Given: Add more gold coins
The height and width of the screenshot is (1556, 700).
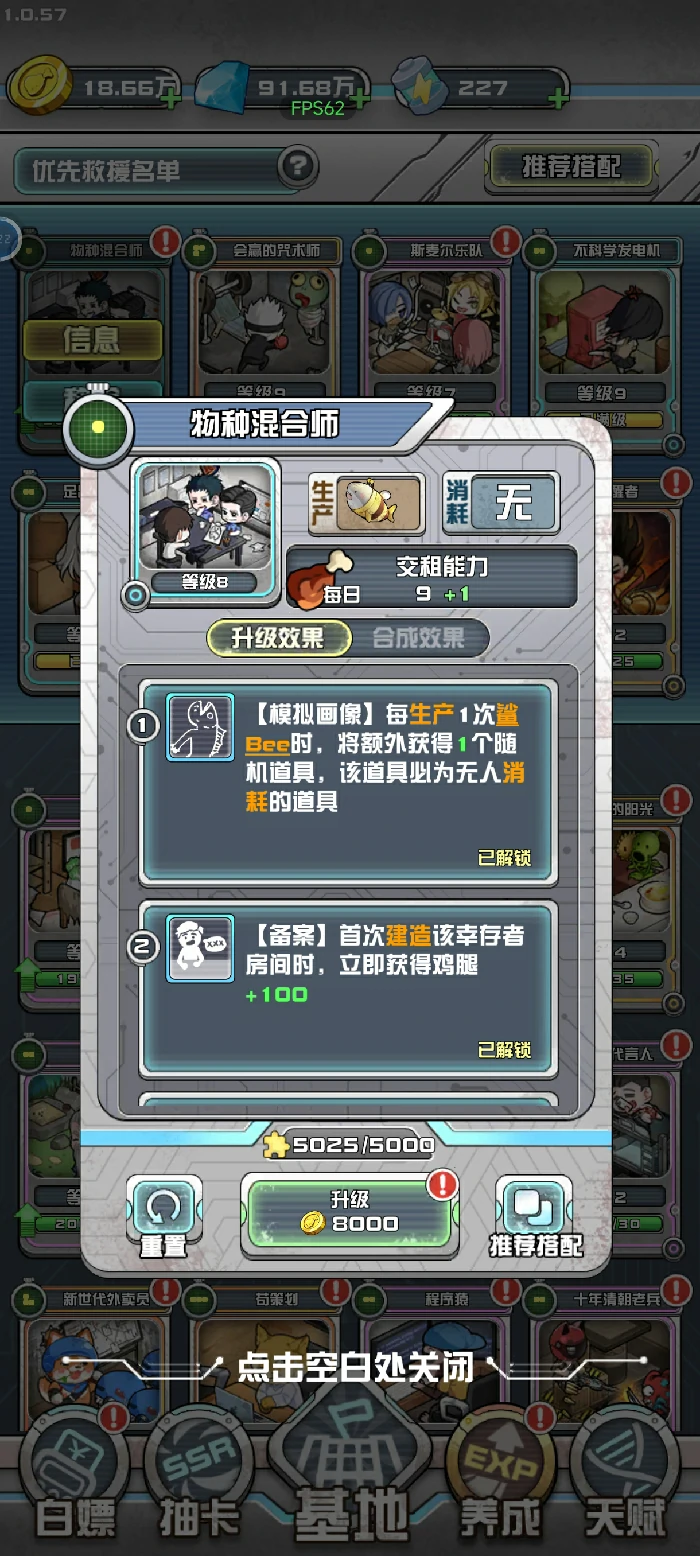Looking at the screenshot, I should coord(171,98).
